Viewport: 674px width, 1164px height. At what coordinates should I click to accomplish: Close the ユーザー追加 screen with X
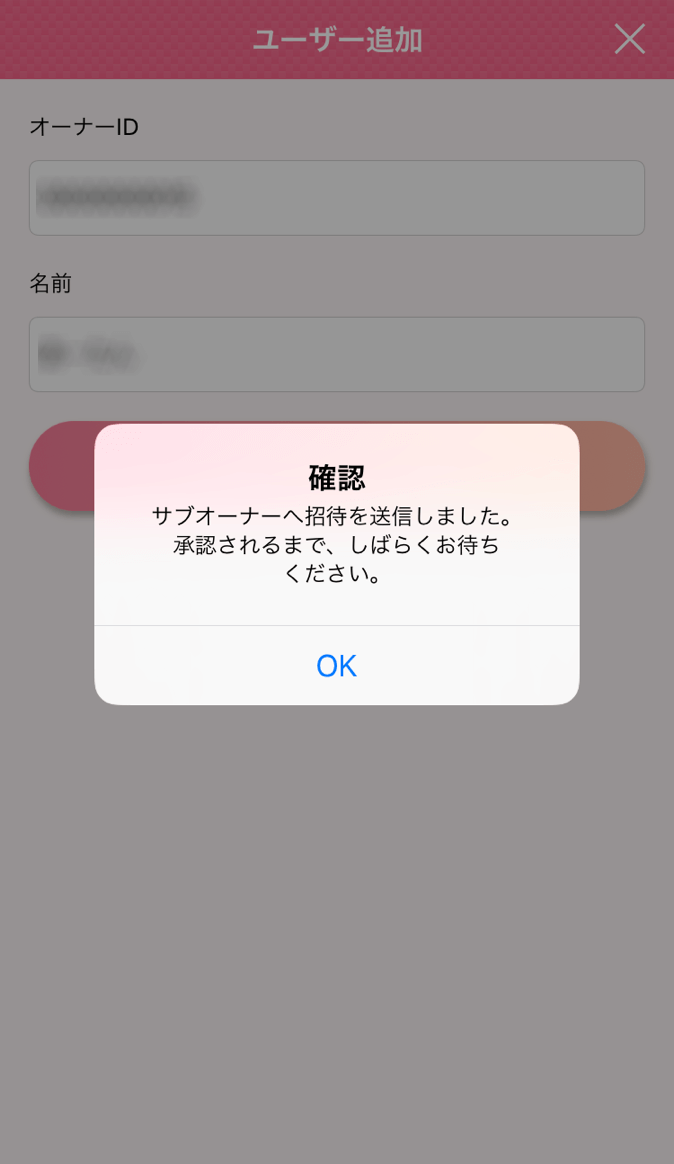click(x=629, y=39)
